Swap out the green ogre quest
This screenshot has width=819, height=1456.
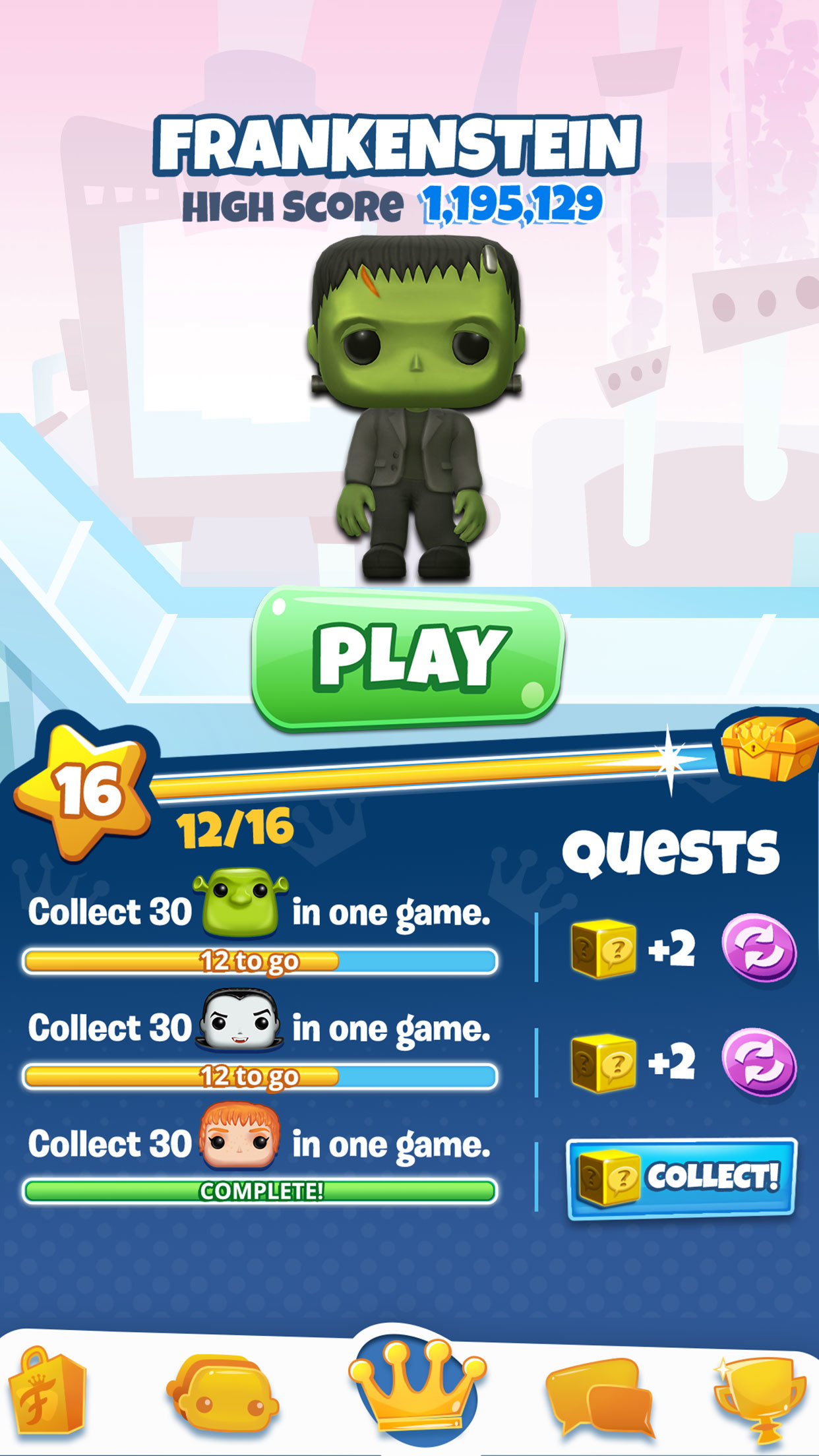point(759,949)
